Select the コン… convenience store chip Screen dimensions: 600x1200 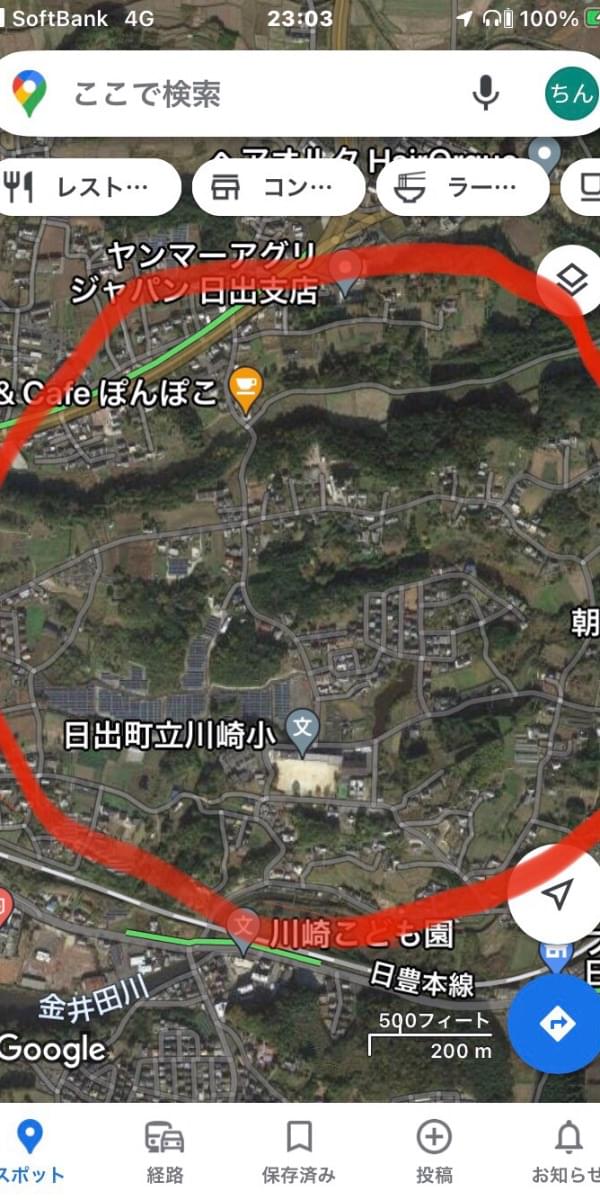coord(278,186)
